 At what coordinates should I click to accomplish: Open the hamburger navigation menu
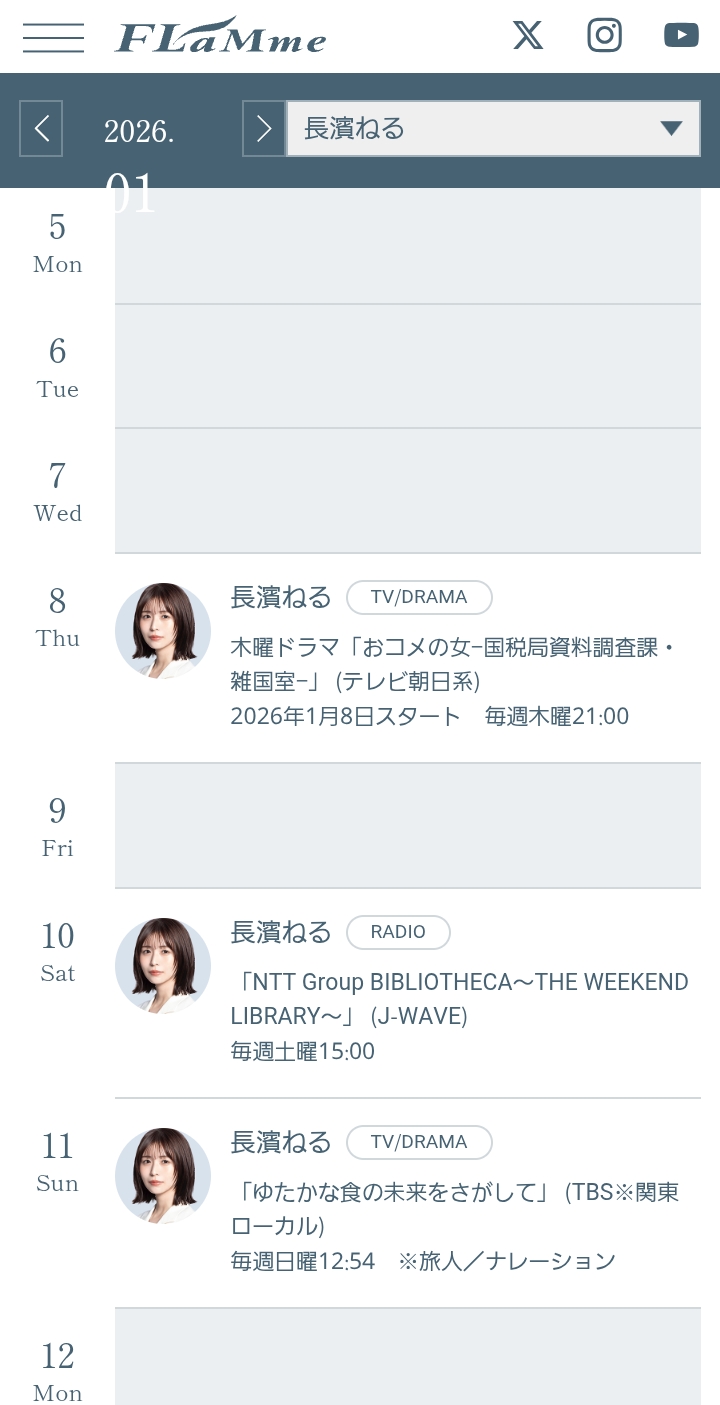[x=53, y=37]
